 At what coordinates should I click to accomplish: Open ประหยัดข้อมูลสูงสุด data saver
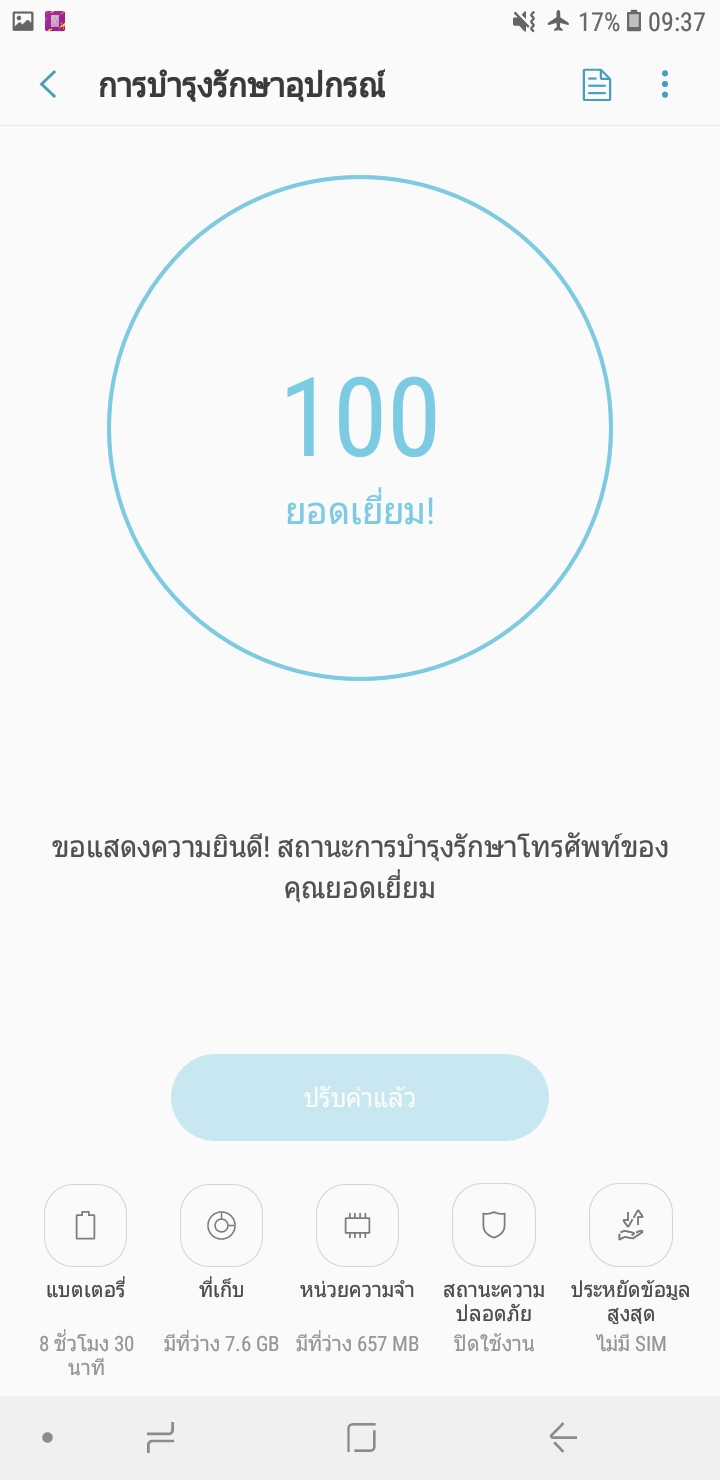(630, 1226)
